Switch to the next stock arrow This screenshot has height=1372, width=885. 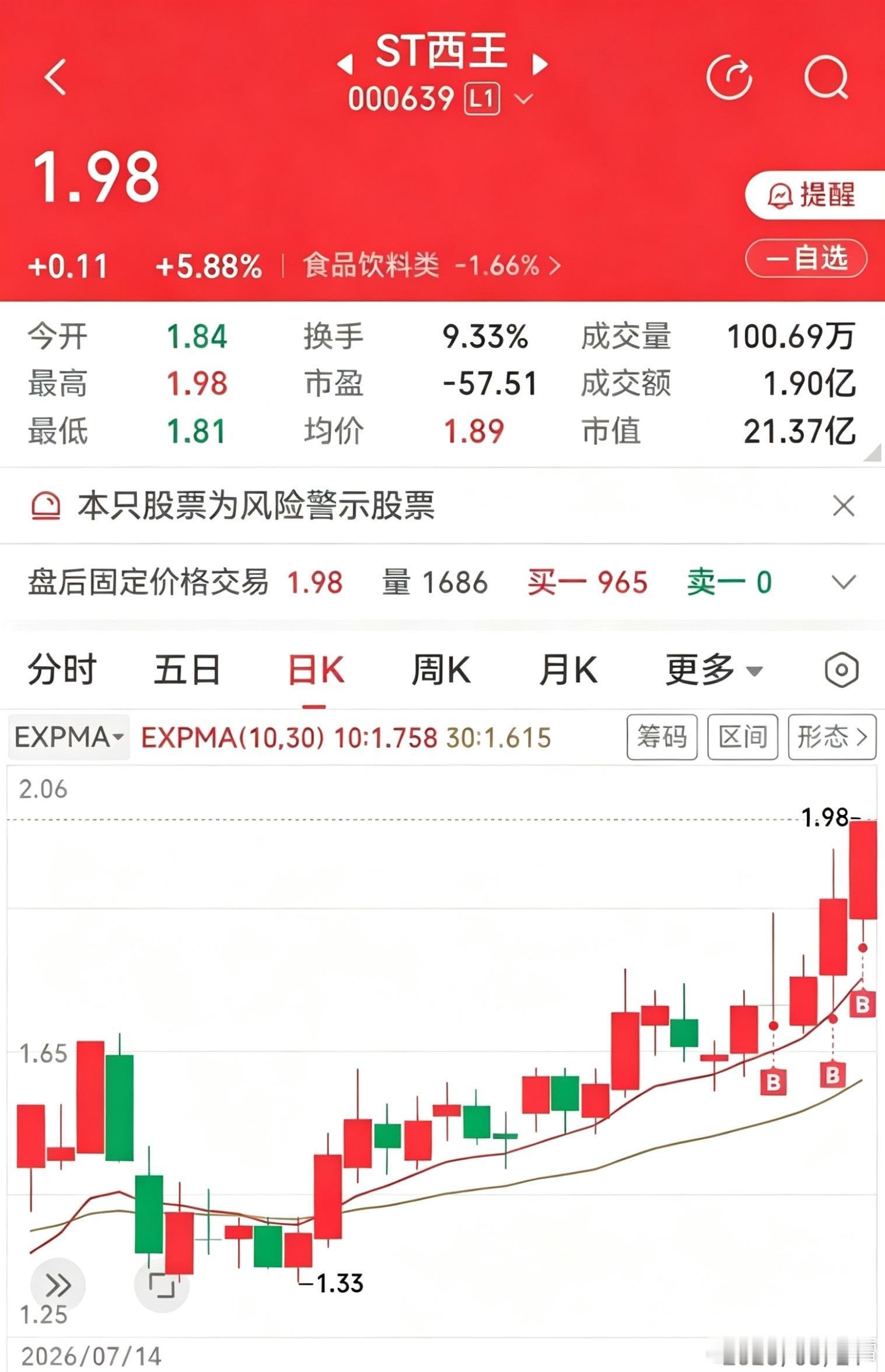540,64
